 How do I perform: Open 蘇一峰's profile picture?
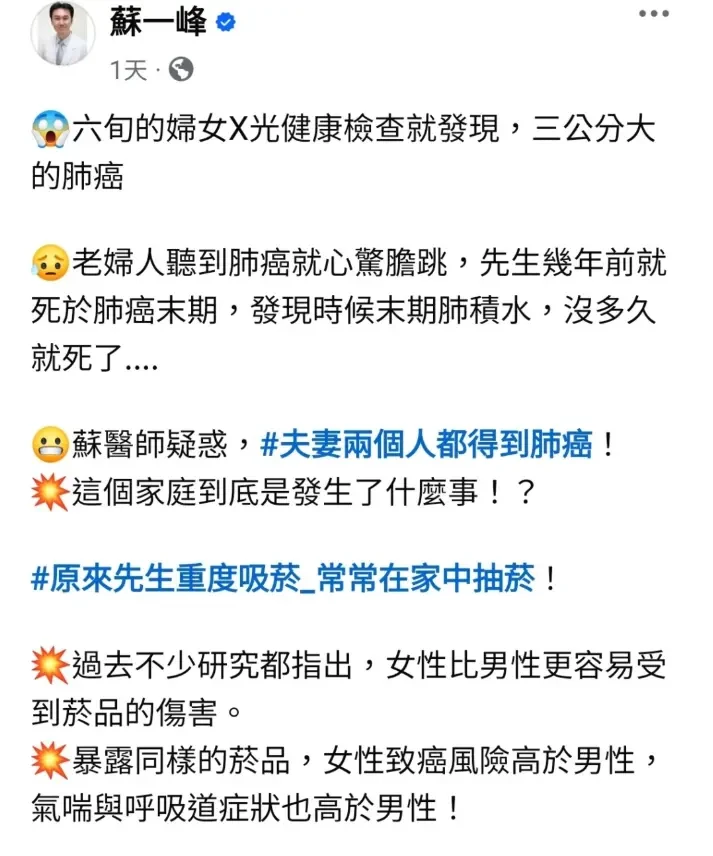(62, 33)
